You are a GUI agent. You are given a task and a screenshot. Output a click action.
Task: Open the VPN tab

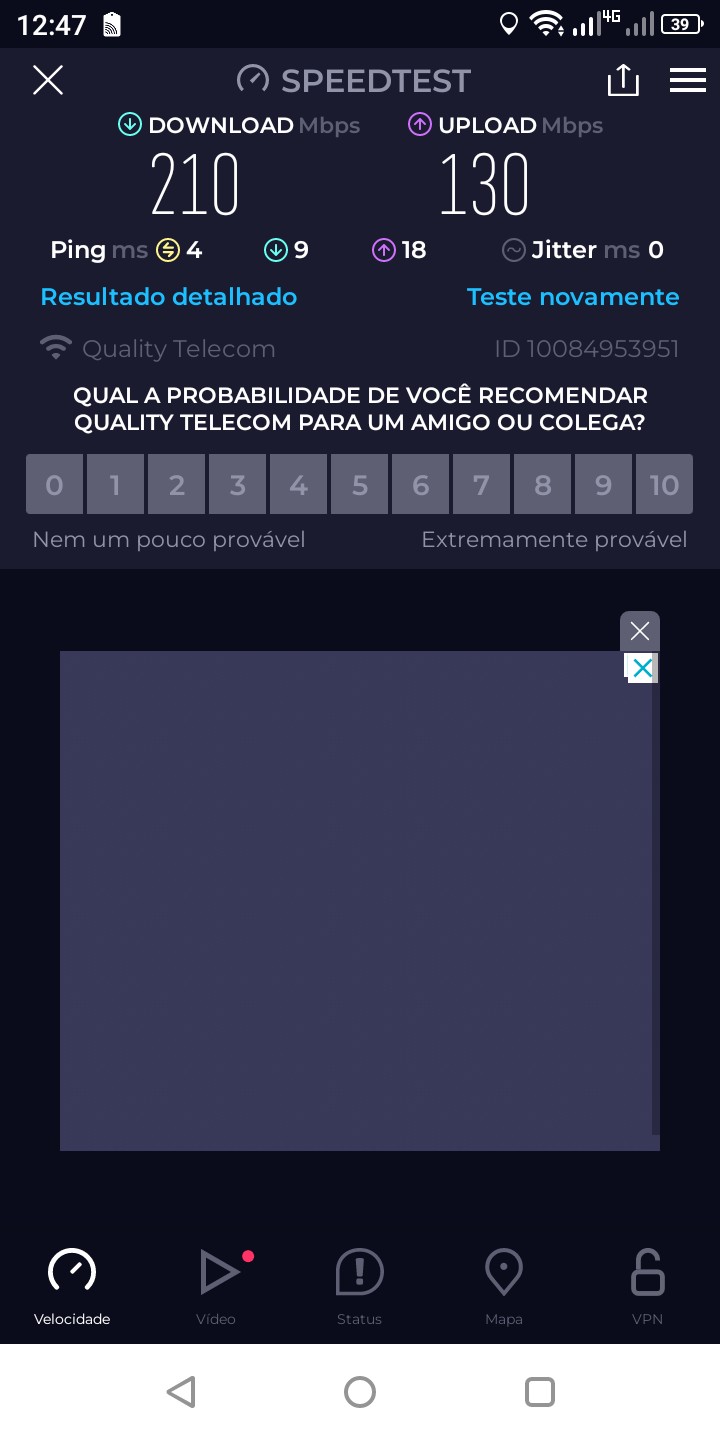click(x=647, y=1286)
